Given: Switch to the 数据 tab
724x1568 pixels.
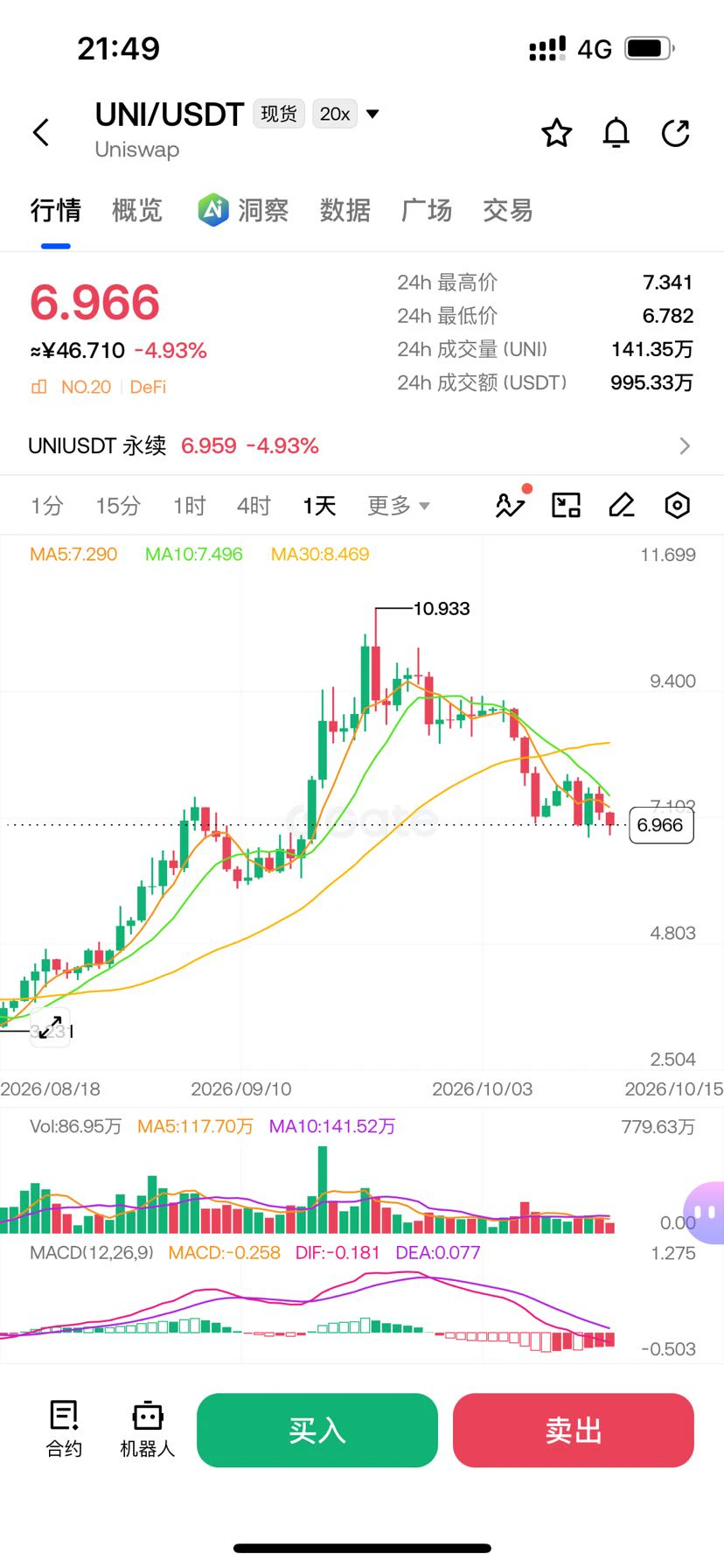Looking at the screenshot, I should (x=345, y=210).
